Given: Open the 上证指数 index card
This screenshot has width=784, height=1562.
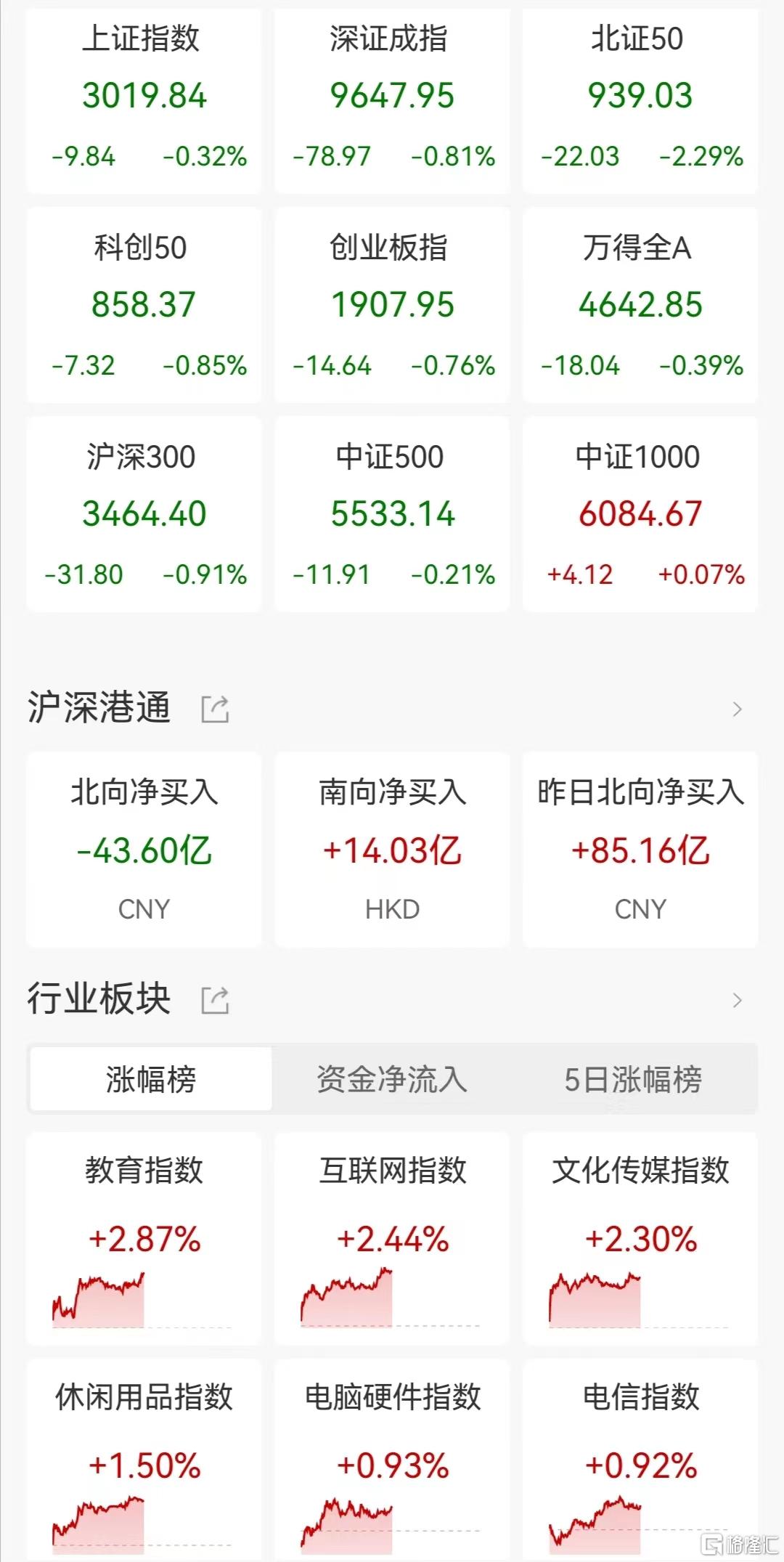Looking at the screenshot, I should coord(144,99).
